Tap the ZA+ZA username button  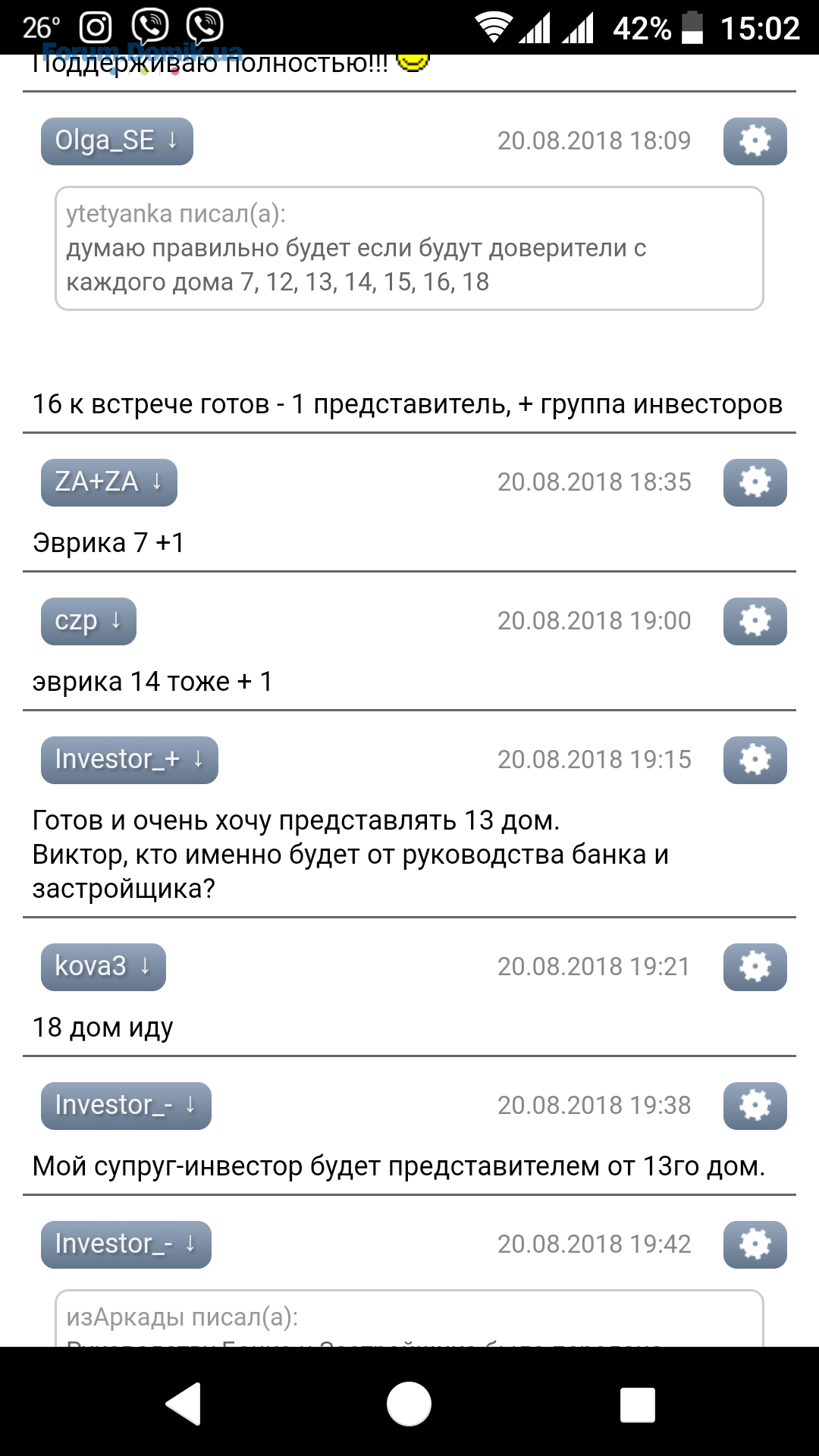click(x=108, y=482)
